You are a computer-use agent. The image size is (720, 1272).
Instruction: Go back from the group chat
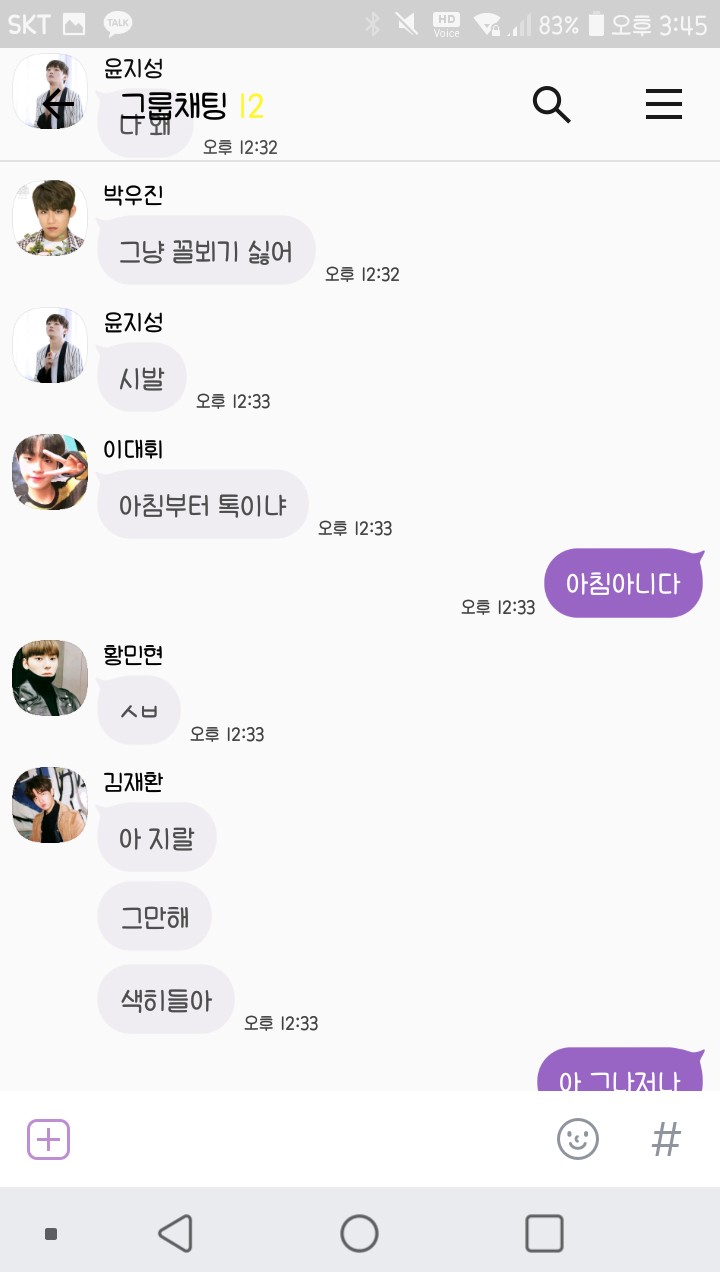pos(60,104)
